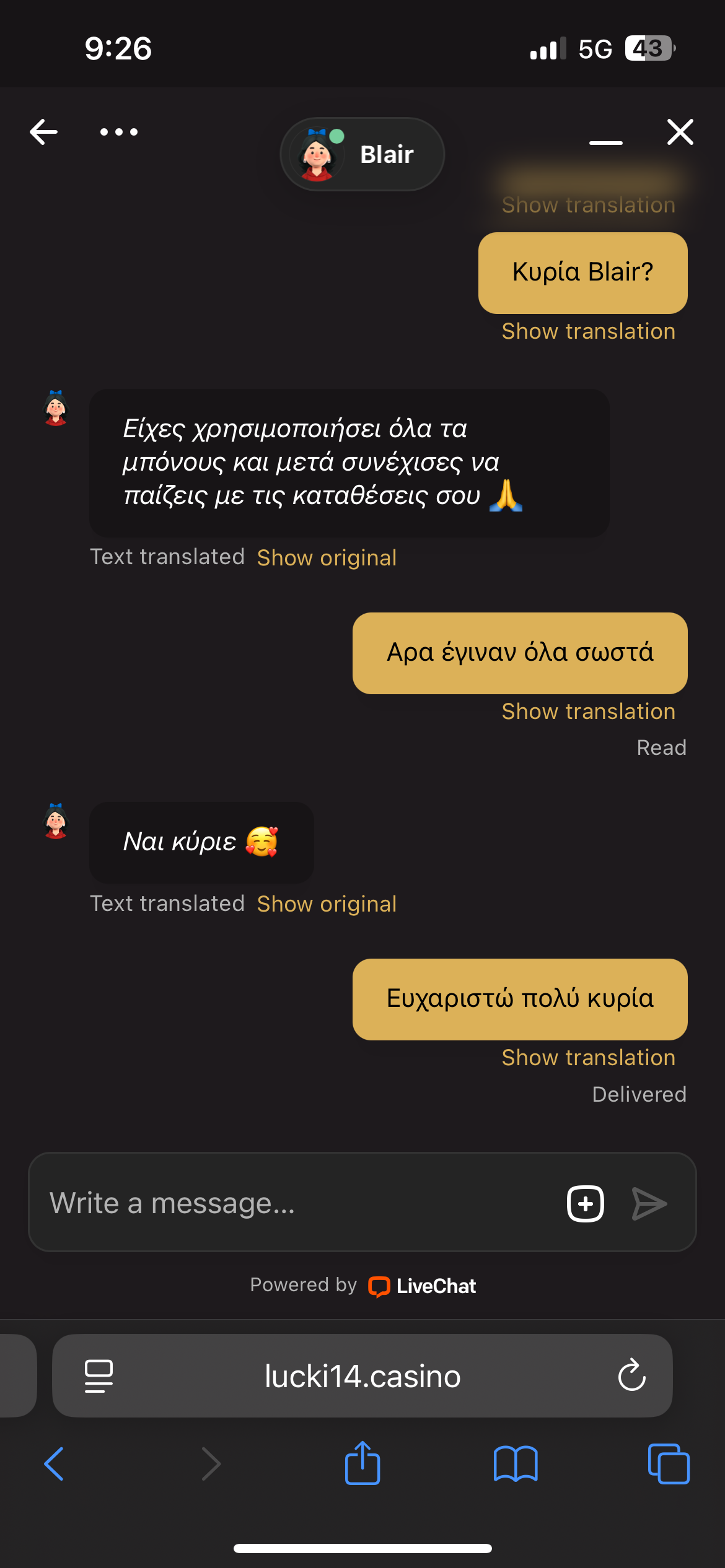View all open Safari tabs
This screenshot has height=1568, width=725.
click(x=668, y=1463)
